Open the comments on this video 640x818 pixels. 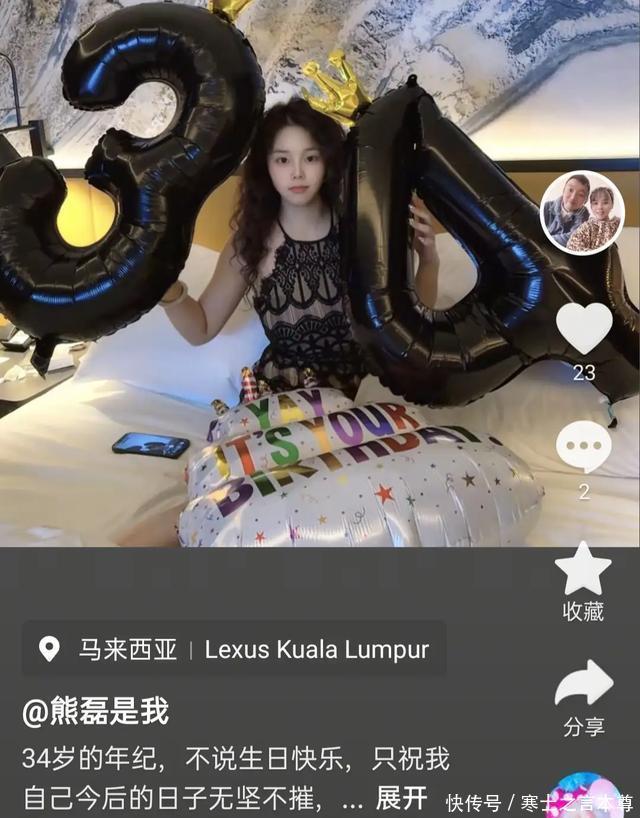click(x=584, y=447)
